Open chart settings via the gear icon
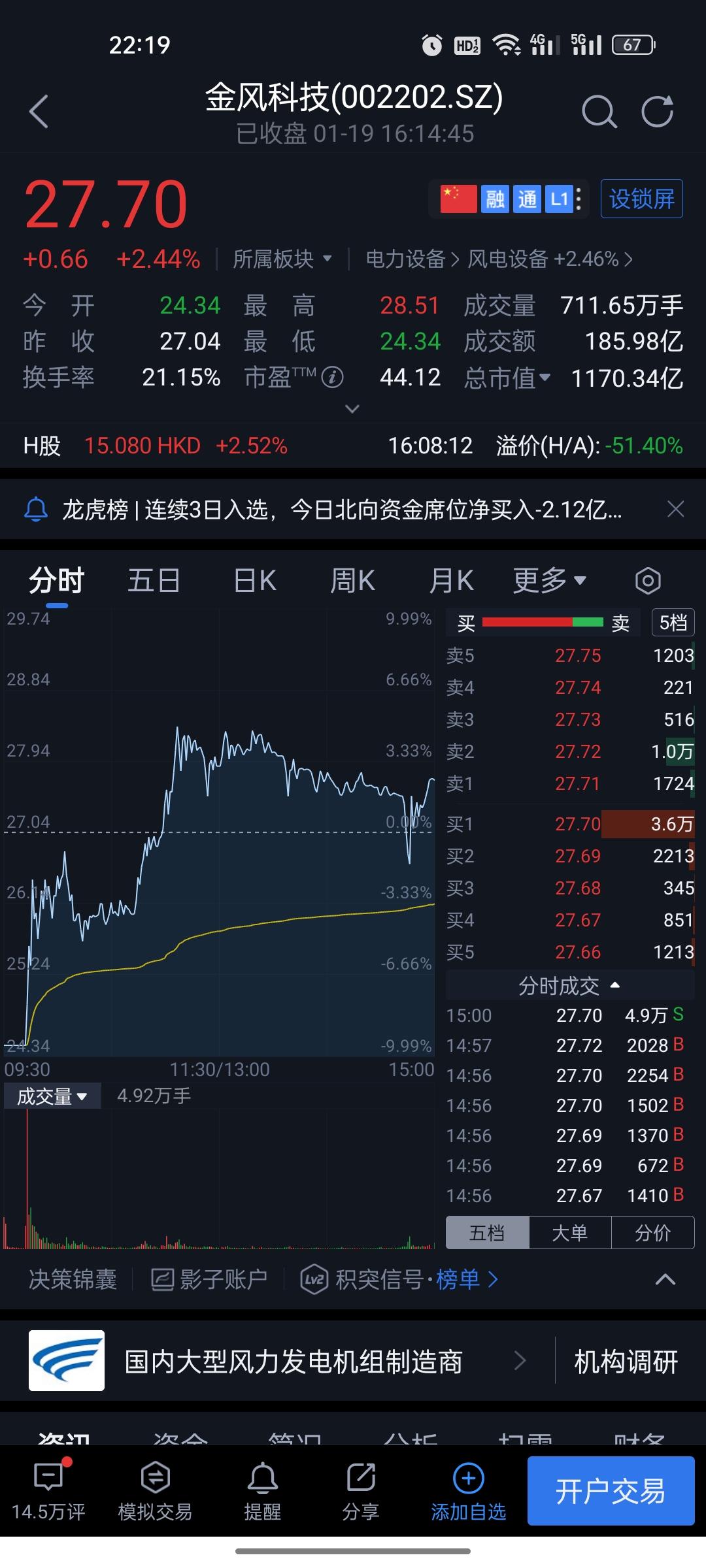This screenshot has width=706, height=1568. pyautogui.click(x=648, y=580)
